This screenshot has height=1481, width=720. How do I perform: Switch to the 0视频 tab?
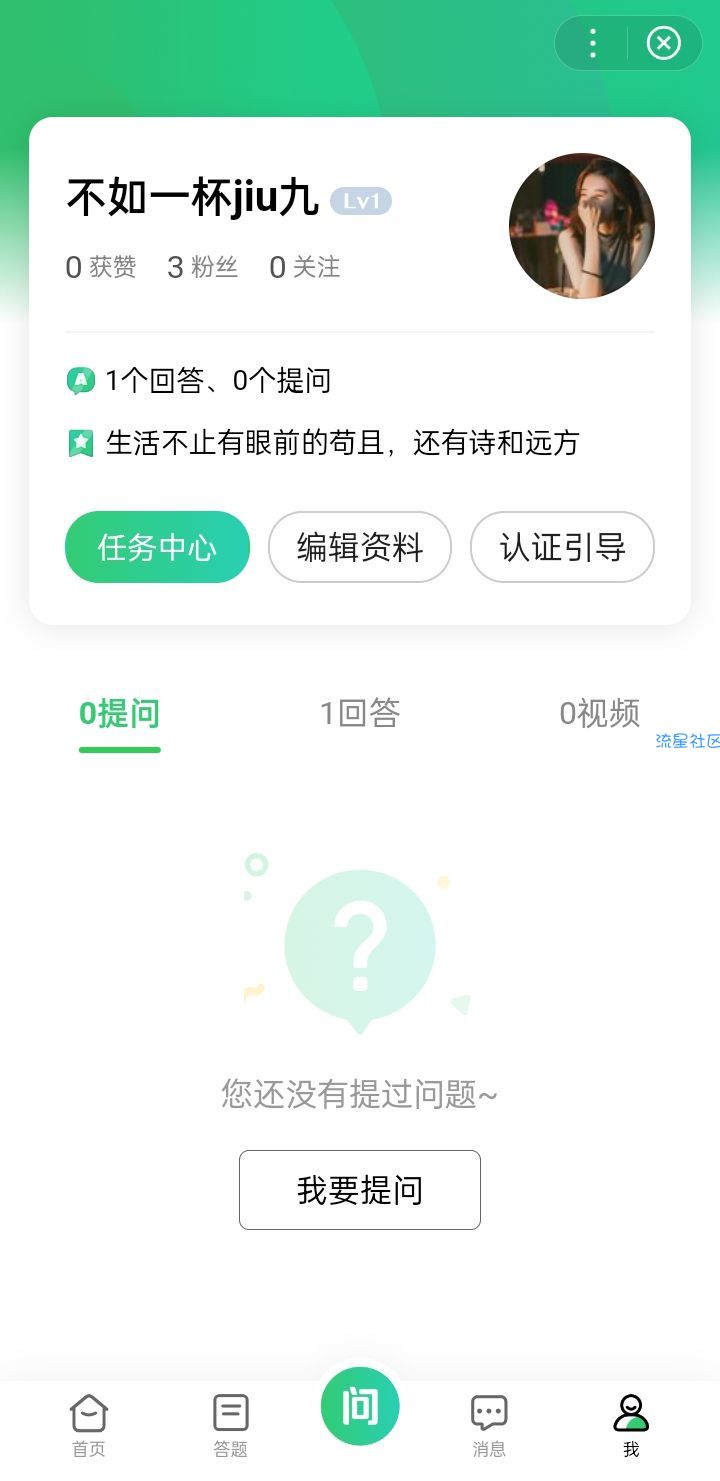(x=599, y=714)
